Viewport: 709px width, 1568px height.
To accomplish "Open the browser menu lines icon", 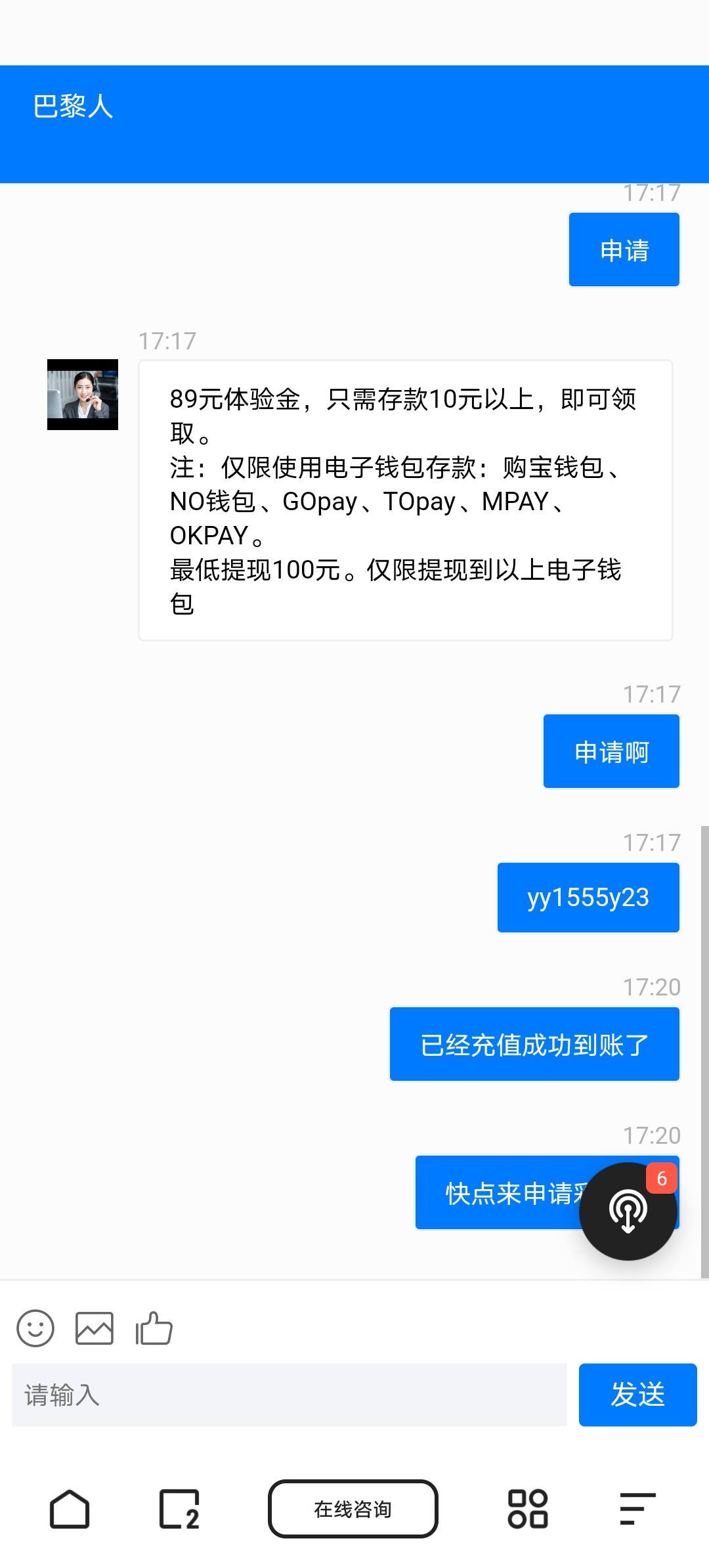I will [x=637, y=1509].
